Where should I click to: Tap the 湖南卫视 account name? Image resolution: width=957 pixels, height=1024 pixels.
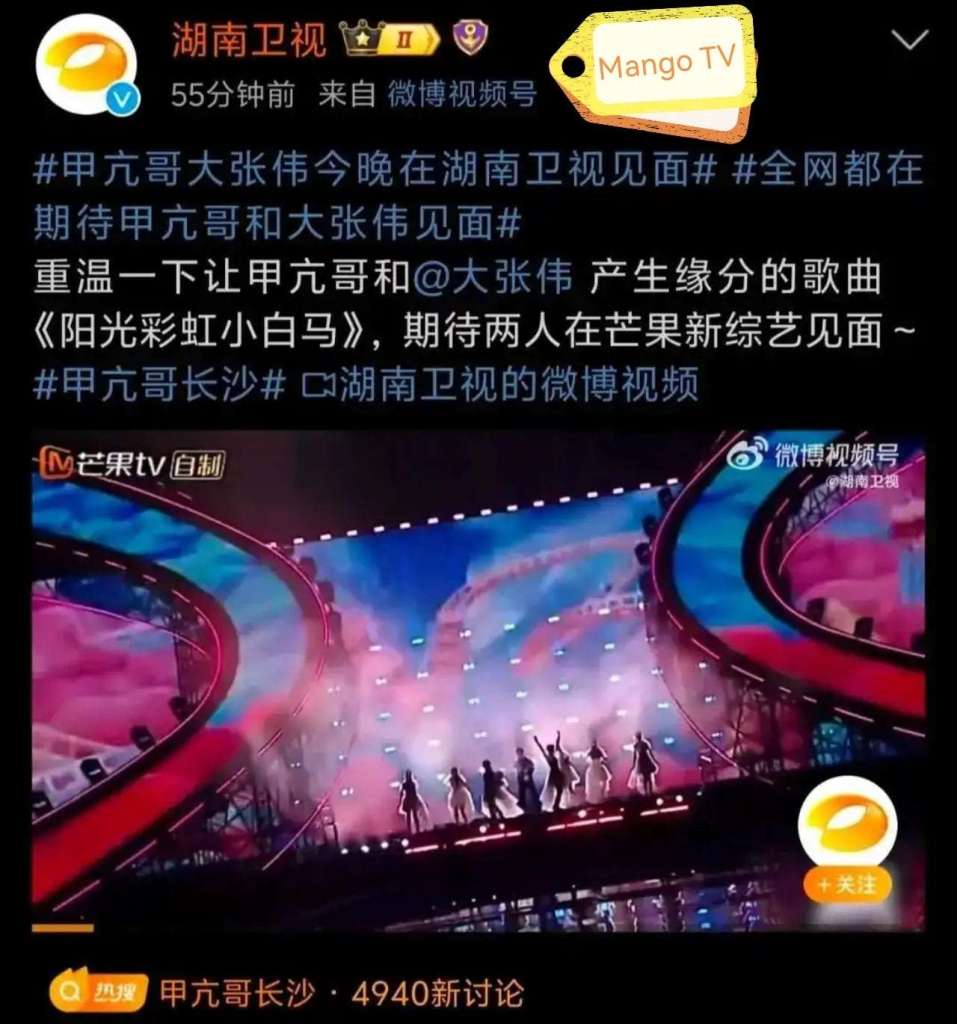[249, 41]
